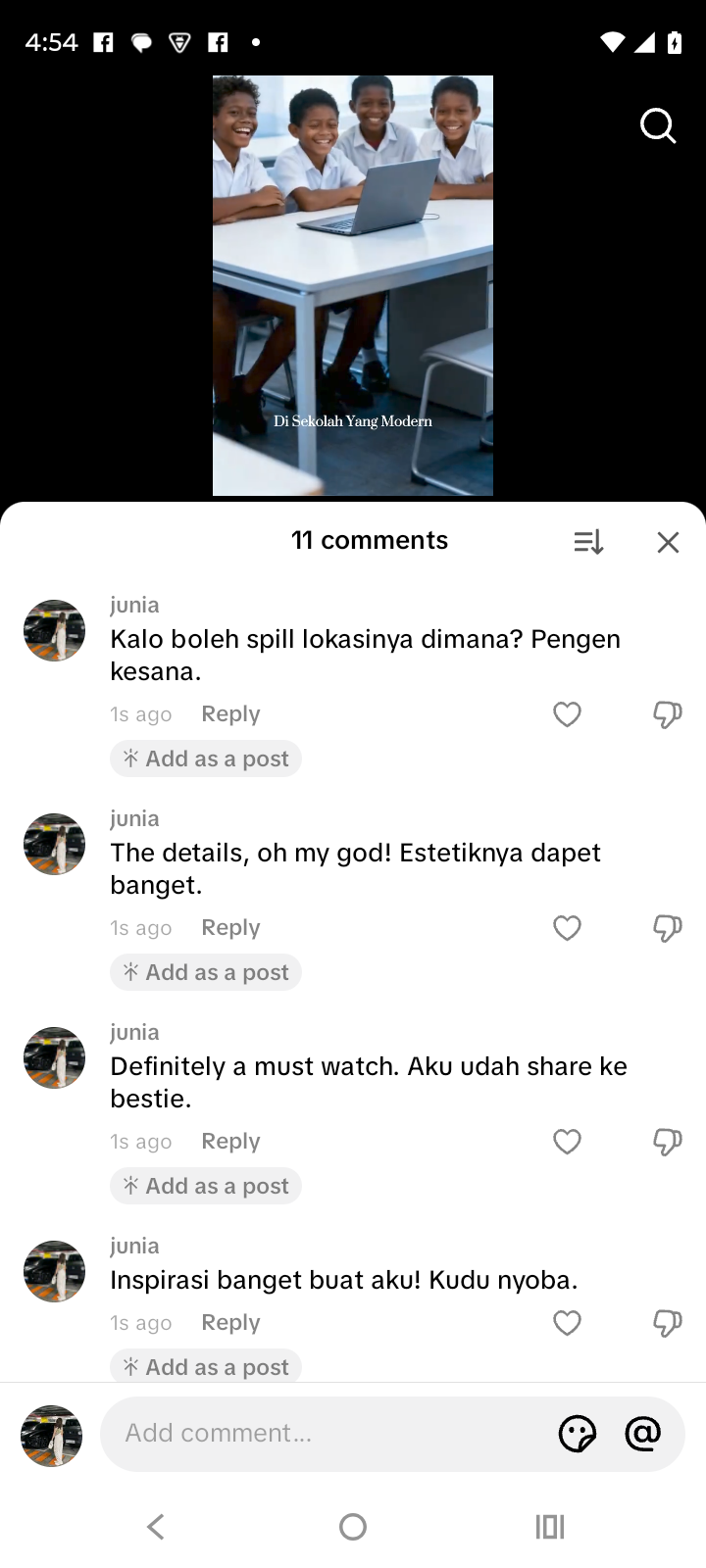706x1568 pixels.
Task: Reply to the "Kalo boleh spill lokasinya" comment
Action: point(230,714)
